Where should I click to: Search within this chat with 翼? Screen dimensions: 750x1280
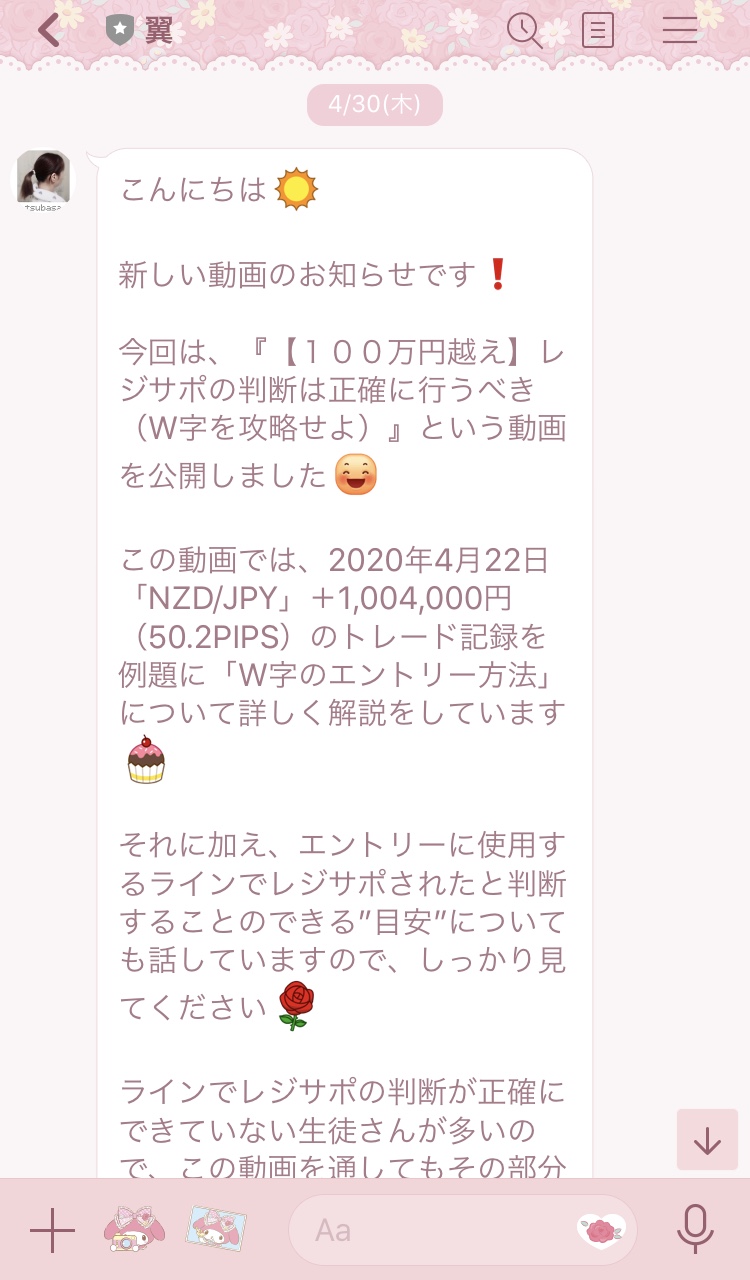tap(524, 30)
